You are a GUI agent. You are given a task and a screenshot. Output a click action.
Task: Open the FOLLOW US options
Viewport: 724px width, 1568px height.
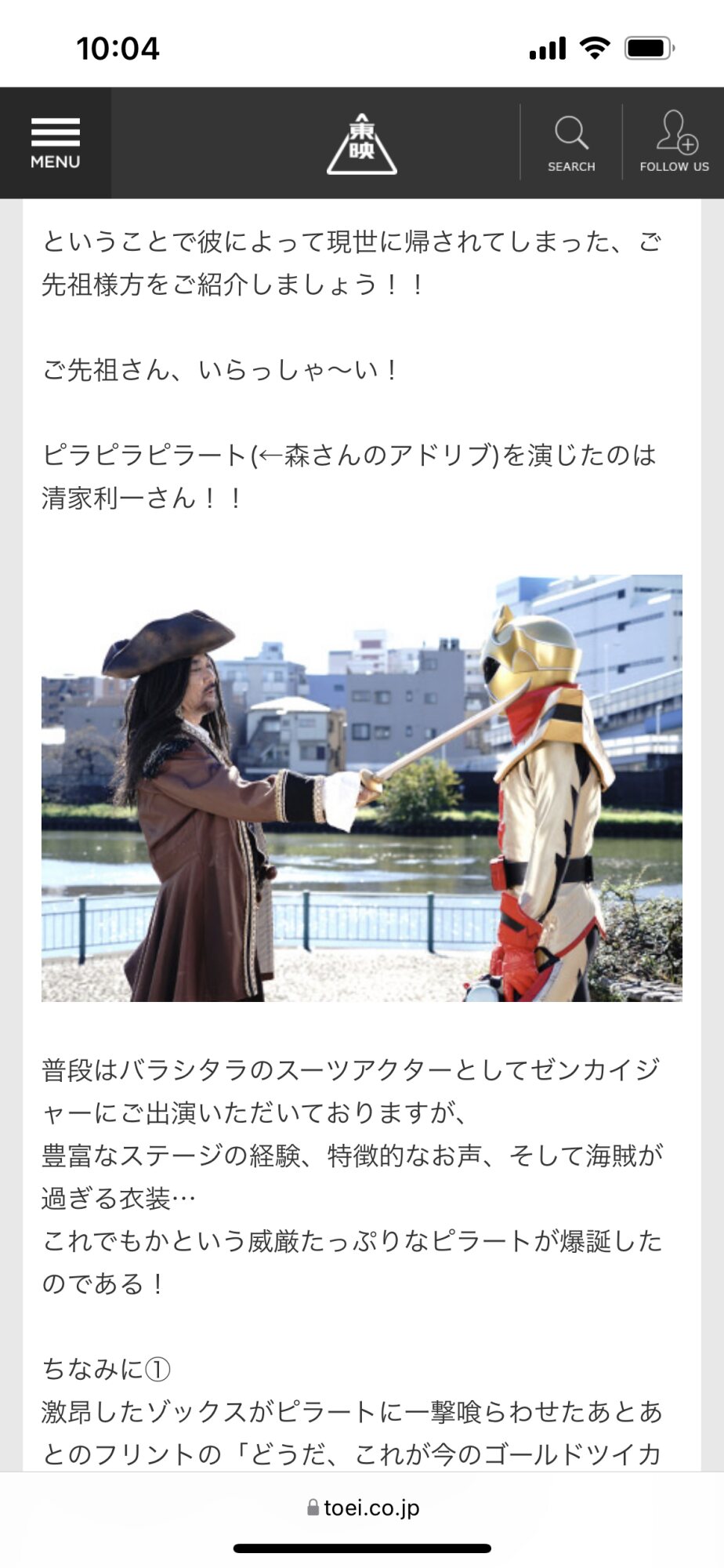674,143
